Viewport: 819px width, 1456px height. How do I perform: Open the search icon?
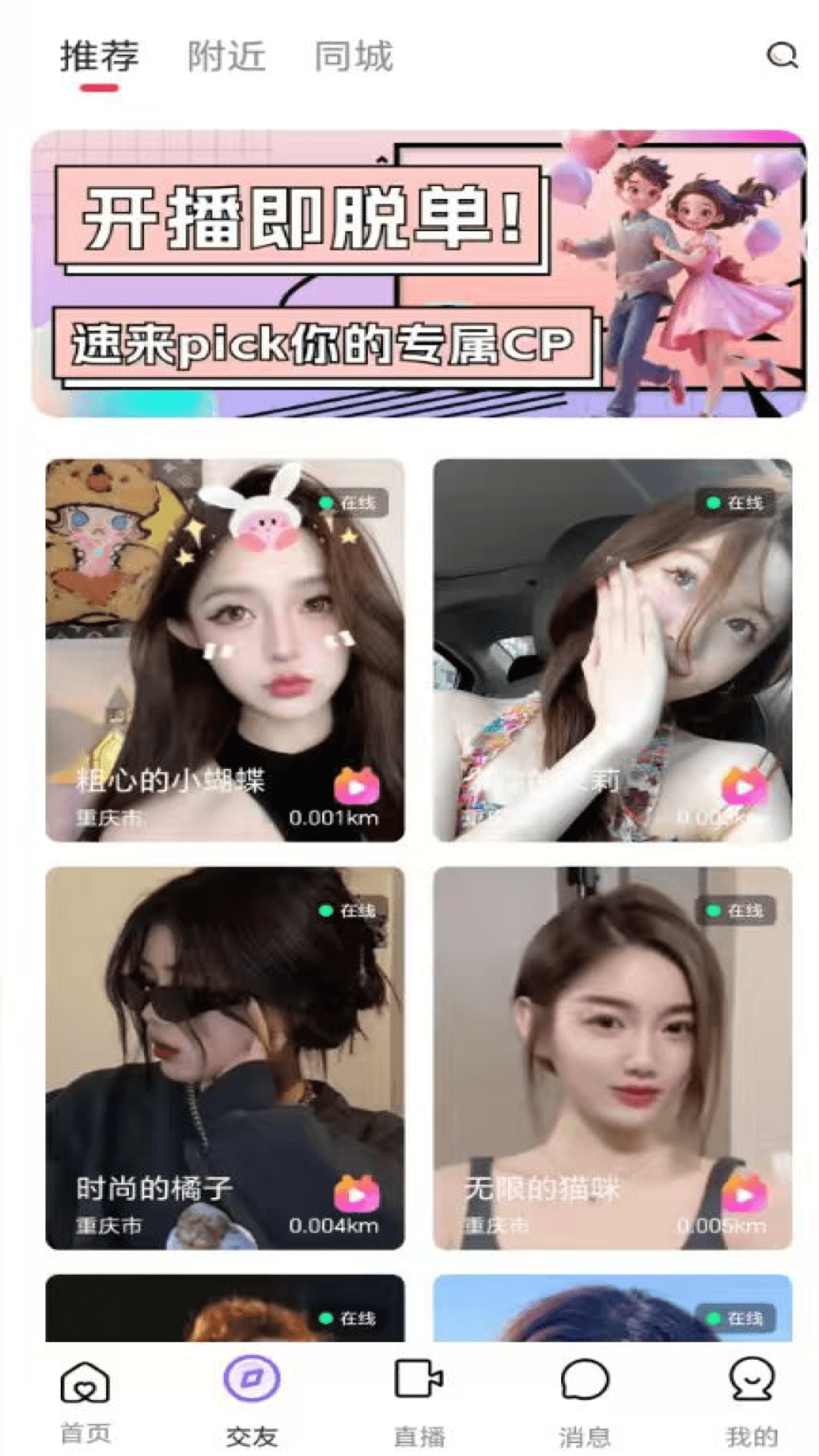[782, 55]
